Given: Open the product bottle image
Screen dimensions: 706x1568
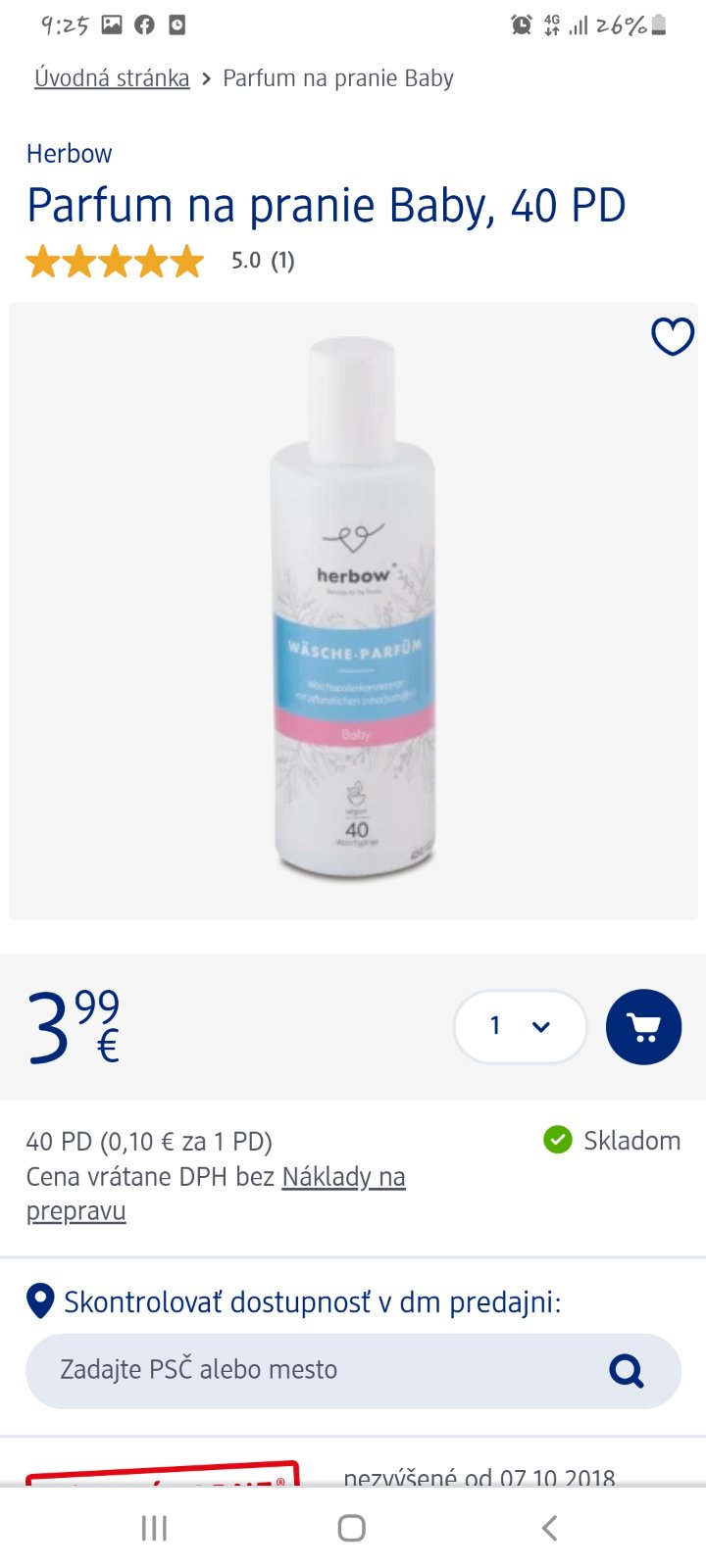Looking at the screenshot, I should point(353,610).
